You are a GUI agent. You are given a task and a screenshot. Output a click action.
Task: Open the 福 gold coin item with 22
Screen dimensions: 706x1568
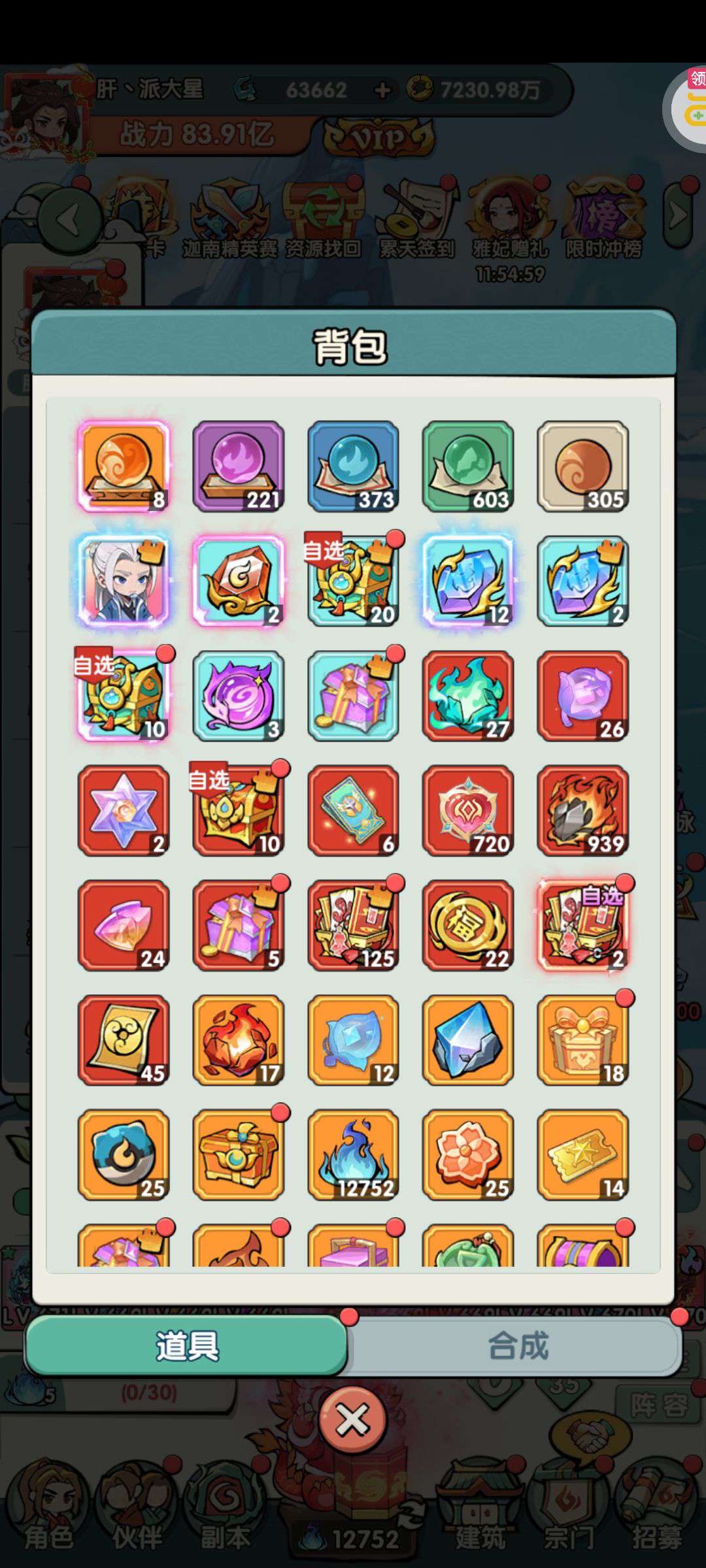(468, 925)
